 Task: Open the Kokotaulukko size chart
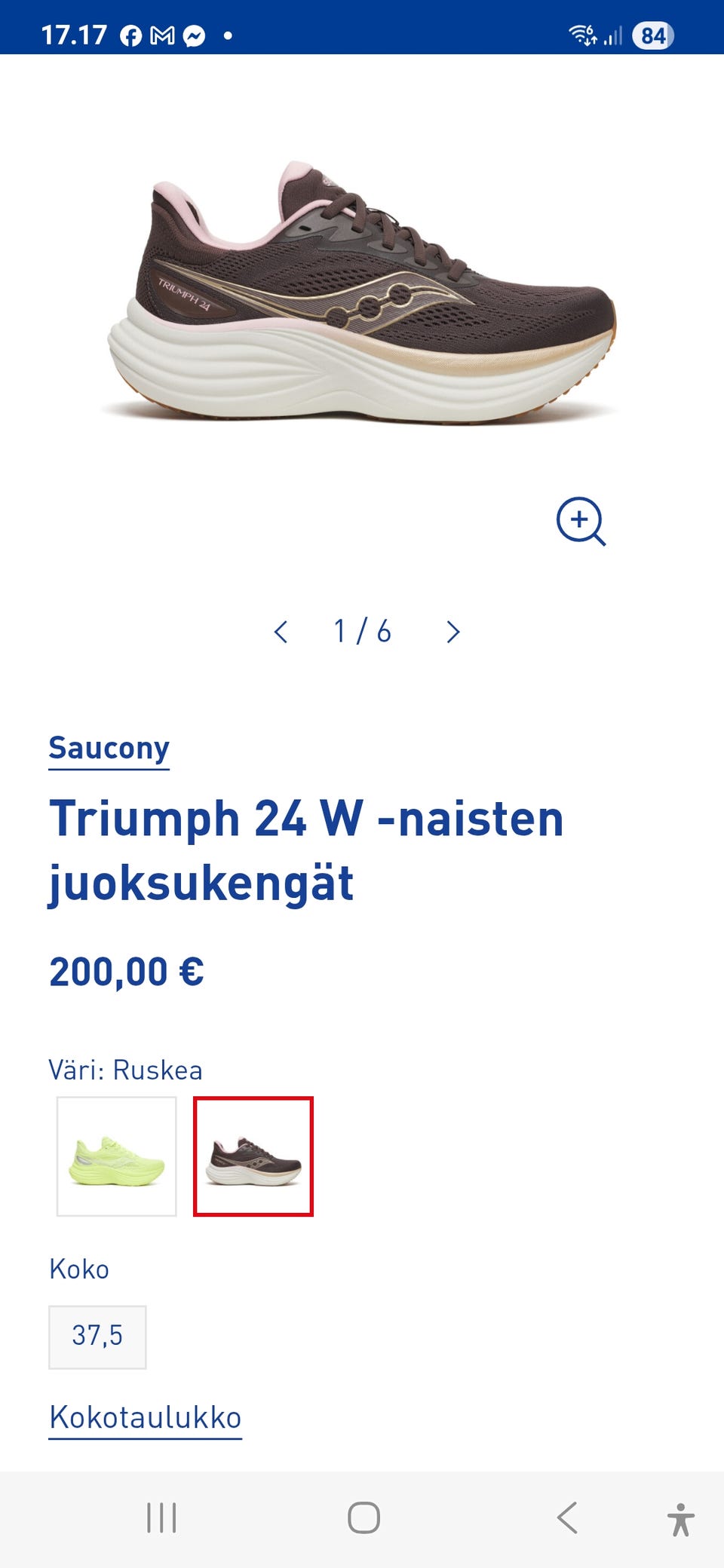pyautogui.click(x=145, y=1418)
